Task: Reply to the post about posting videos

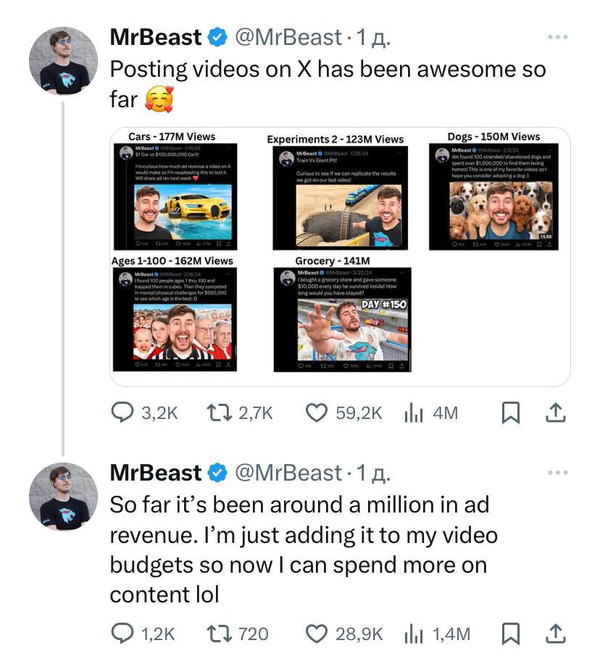Action: [x=122, y=413]
